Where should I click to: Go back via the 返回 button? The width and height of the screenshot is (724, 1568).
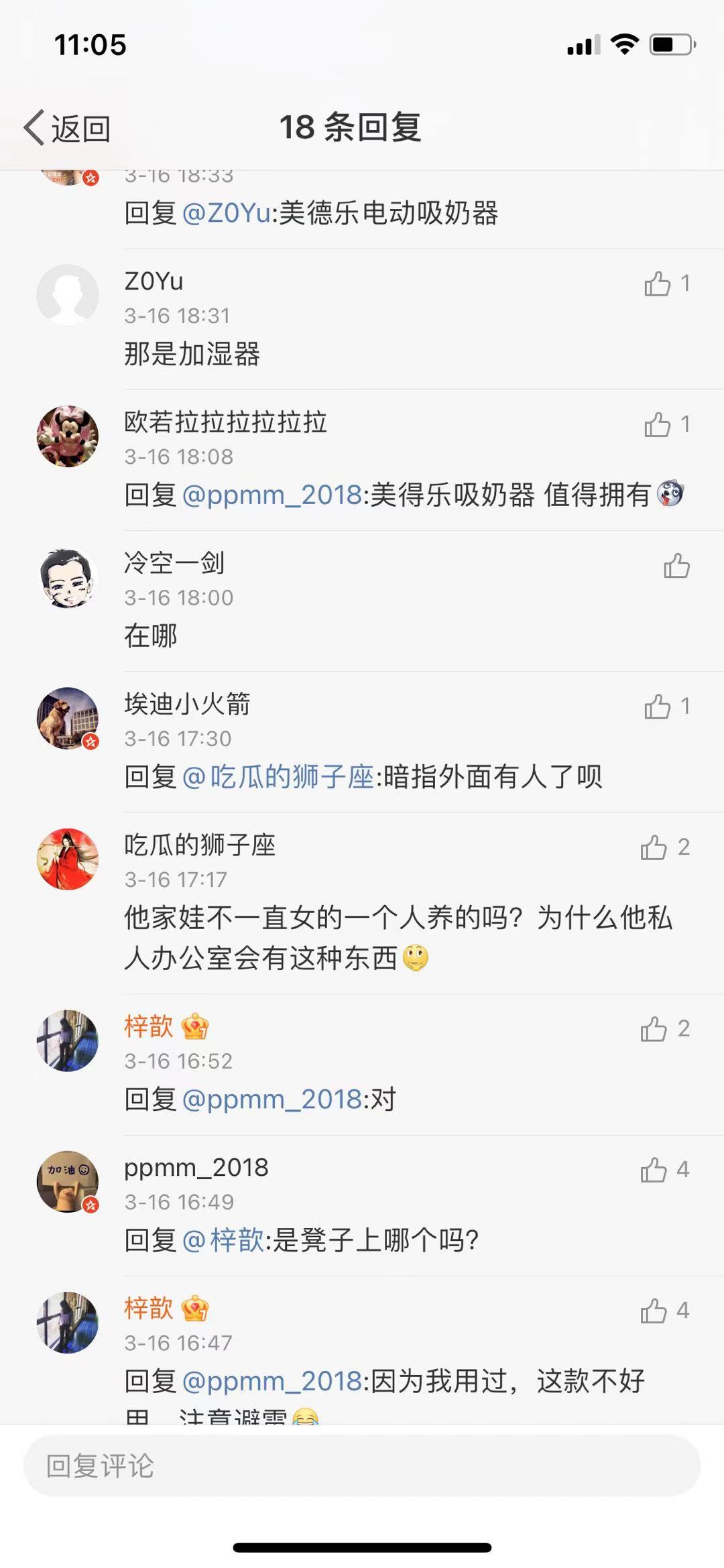click(67, 127)
